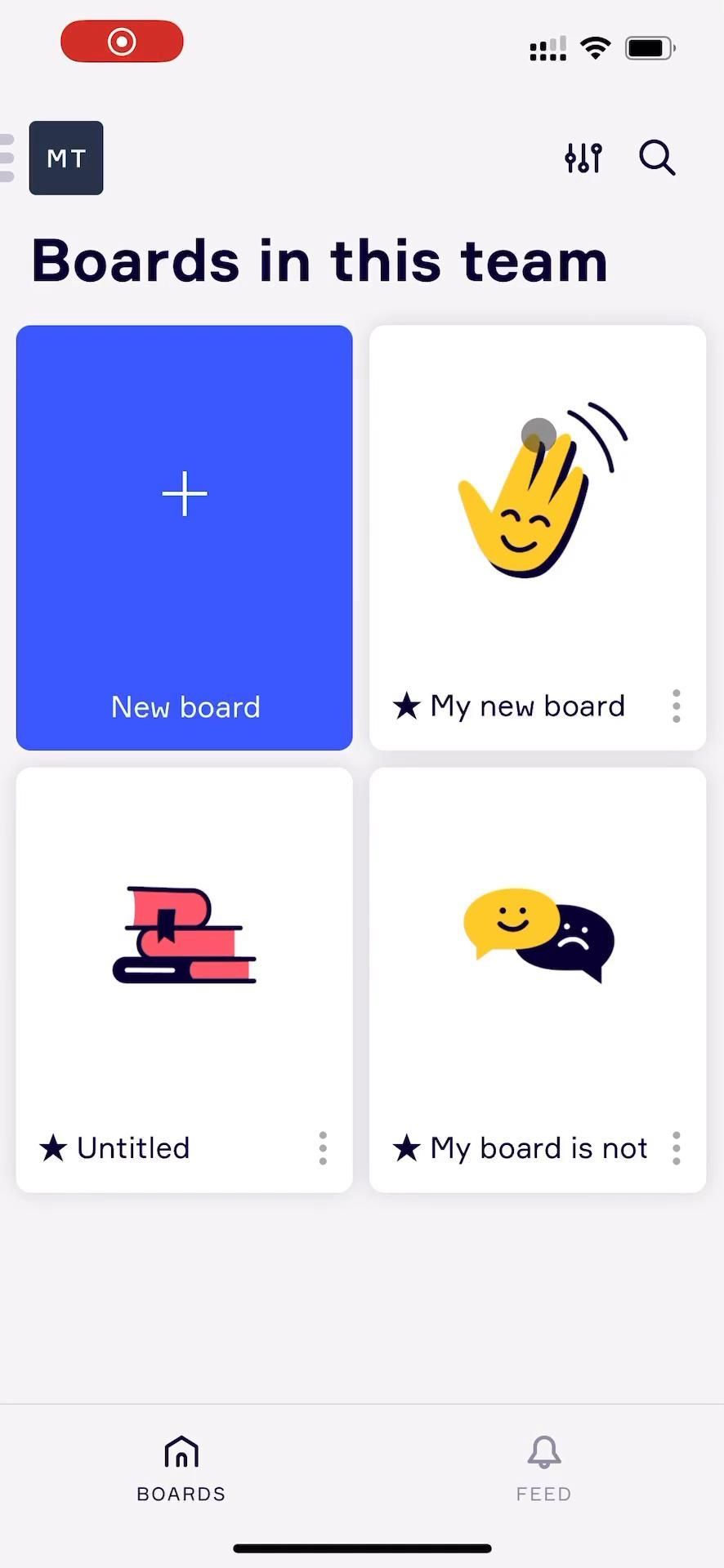
Task: Open more options for My new board
Action: tap(677, 706)
